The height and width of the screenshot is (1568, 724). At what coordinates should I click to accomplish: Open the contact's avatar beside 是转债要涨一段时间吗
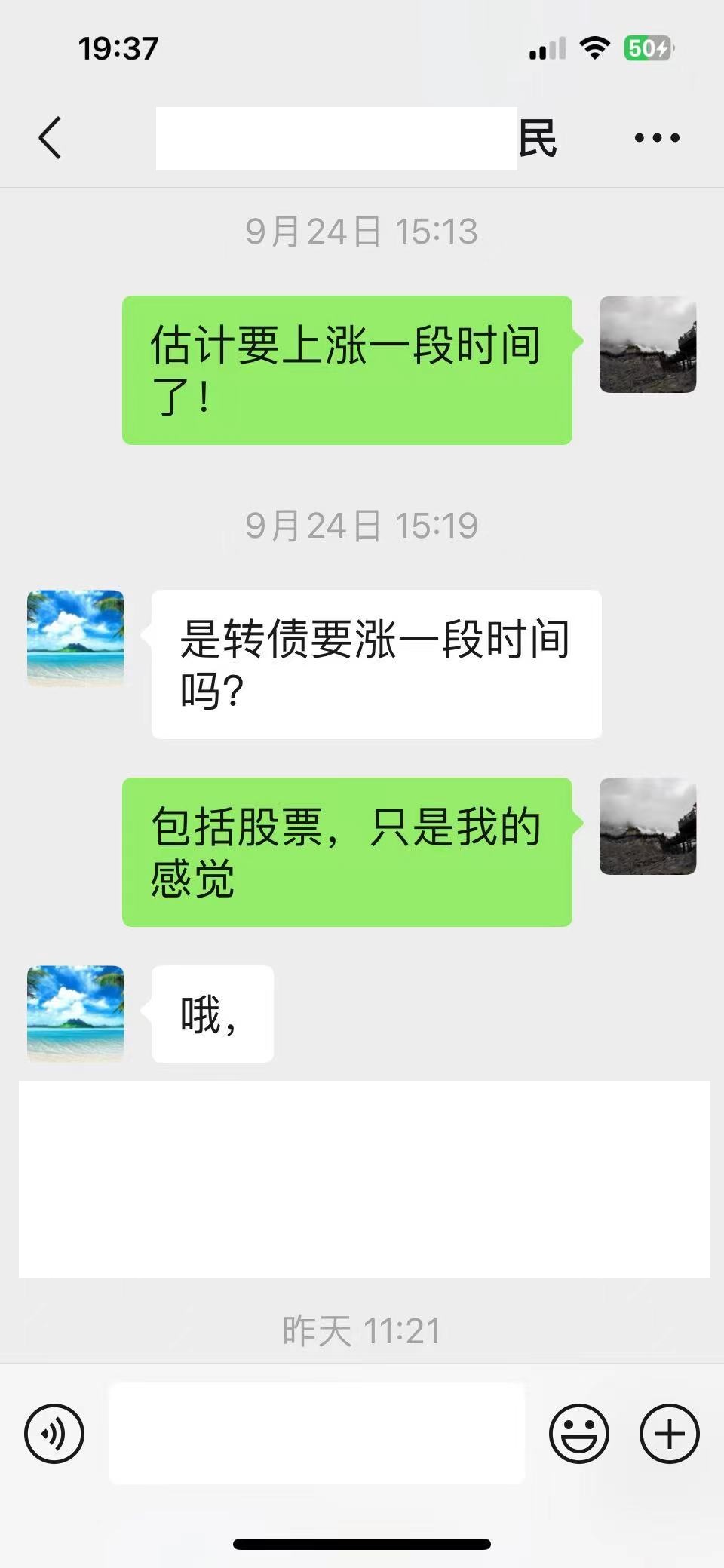(75, 638)
